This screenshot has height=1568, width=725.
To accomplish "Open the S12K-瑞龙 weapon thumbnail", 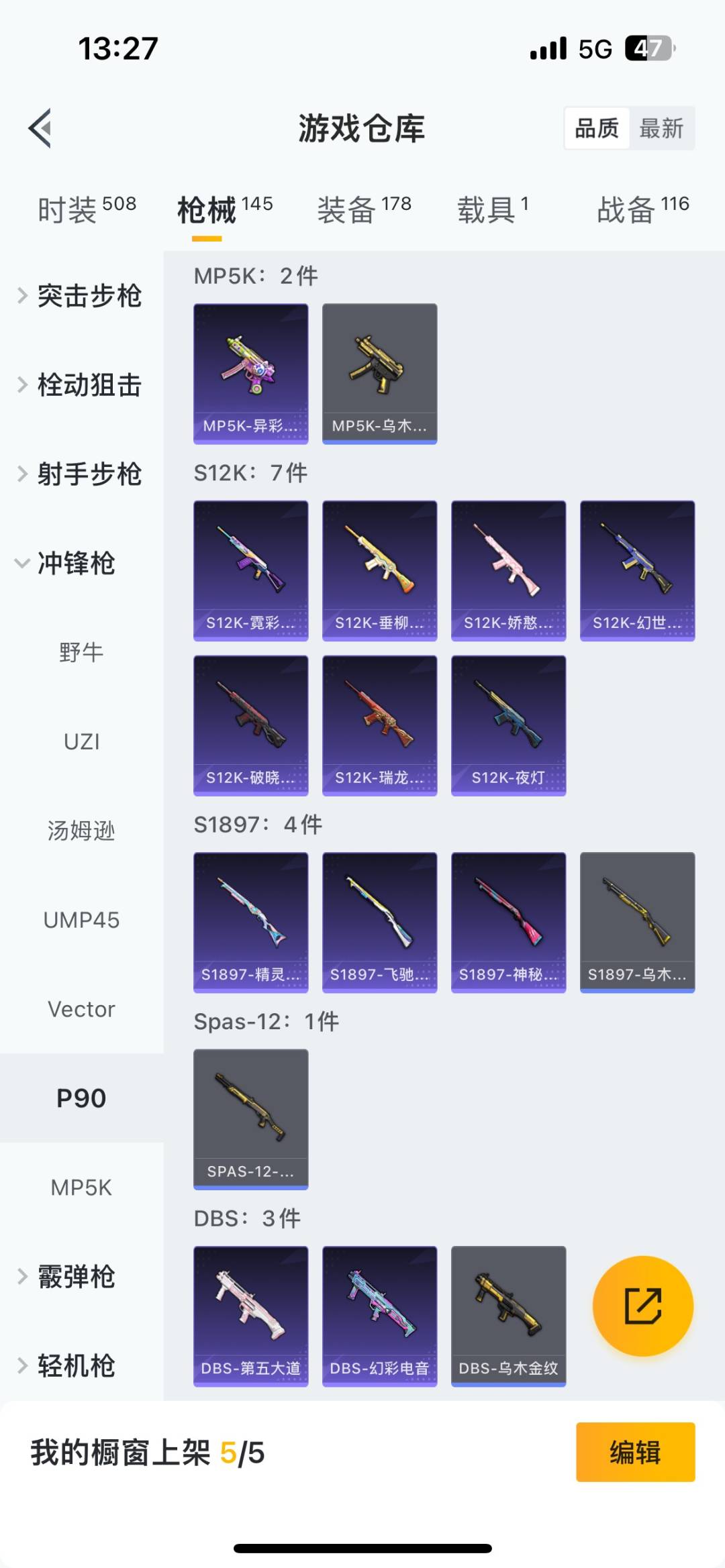I will coord(379,725).
